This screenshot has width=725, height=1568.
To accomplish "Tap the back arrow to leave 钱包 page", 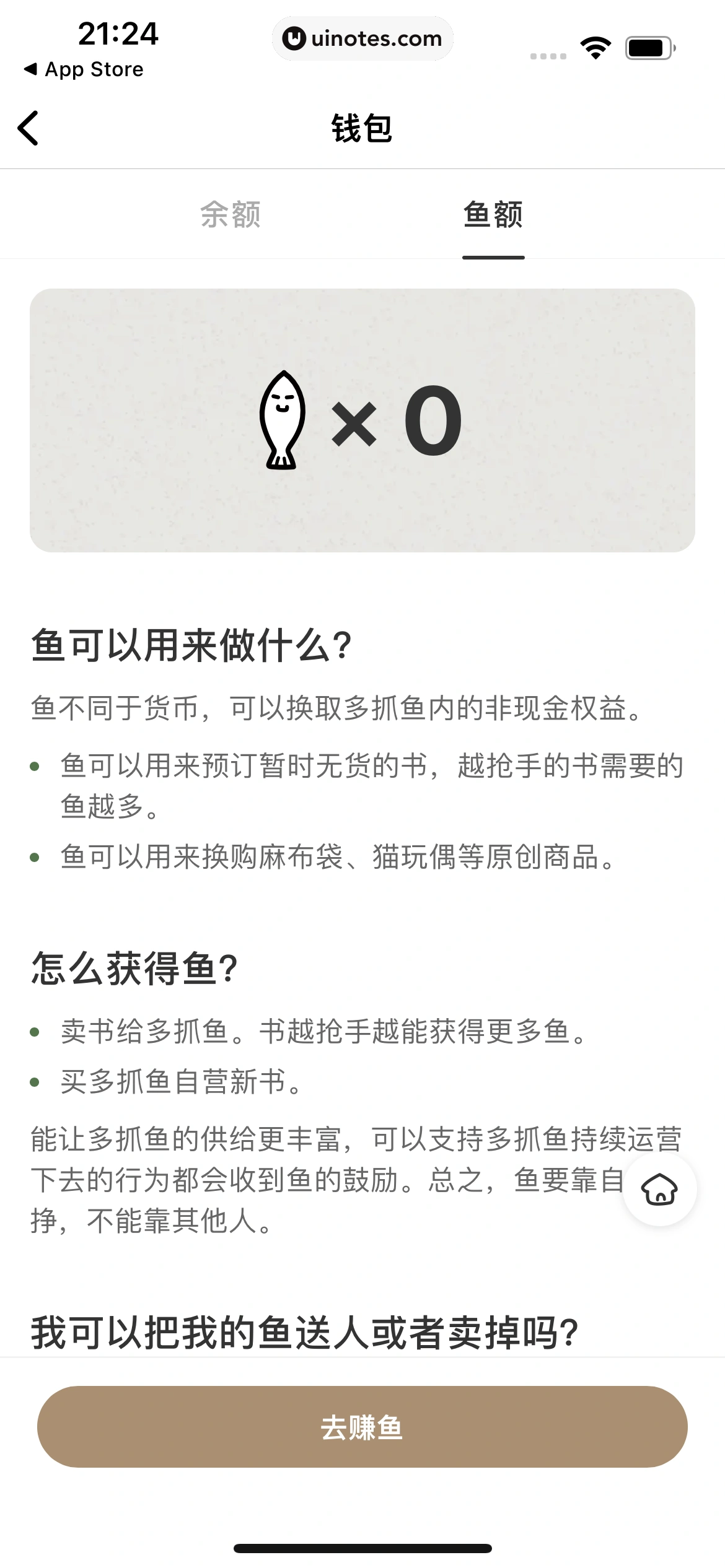I will click(29, 128).
